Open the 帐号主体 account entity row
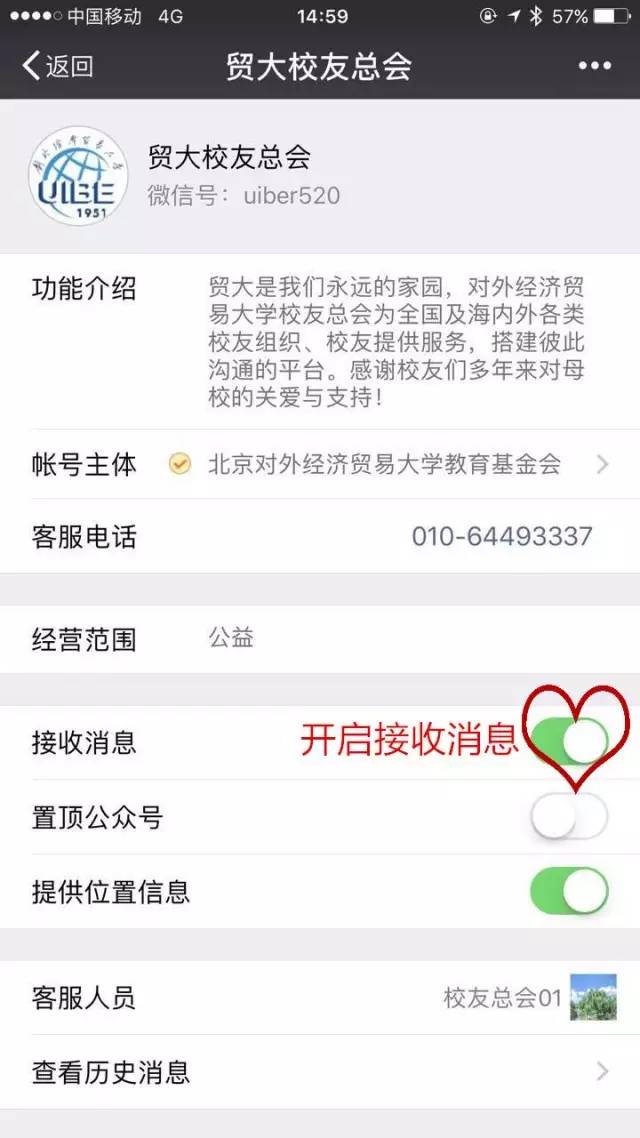Screen dimensions: 640x1138 pos(320,464)
